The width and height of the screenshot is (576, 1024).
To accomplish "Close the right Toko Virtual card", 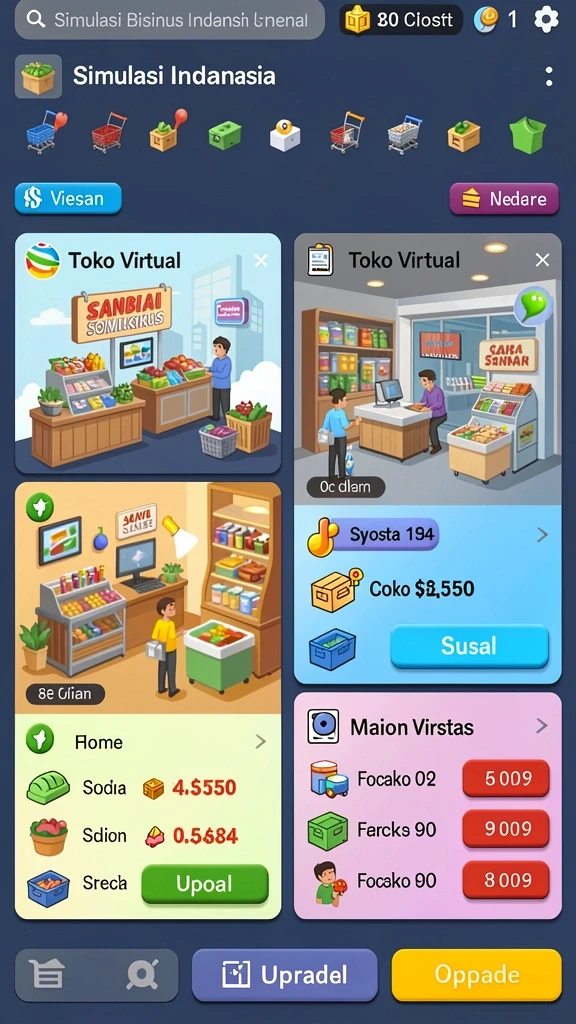I will [x=542, y=260].
